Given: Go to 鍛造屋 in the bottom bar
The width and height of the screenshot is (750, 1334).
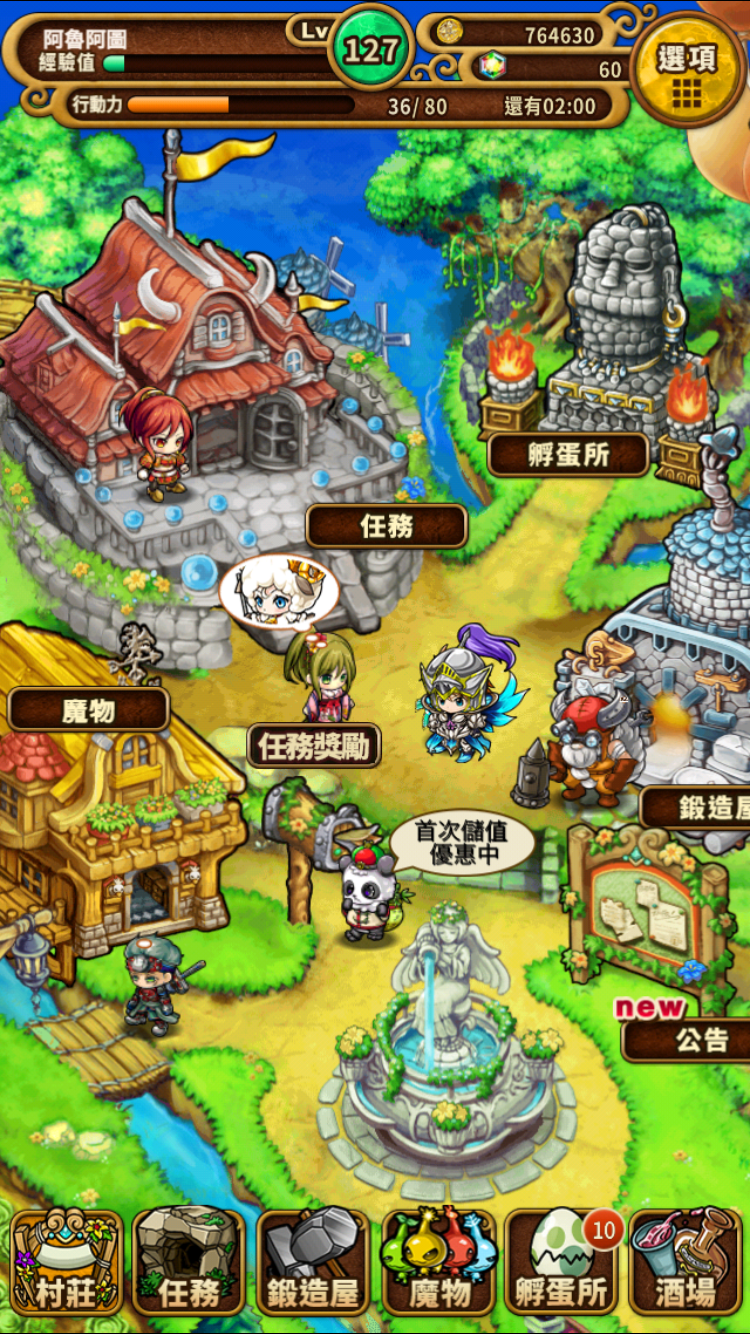Looking at the screenshot, I should tap(312, 1262).
